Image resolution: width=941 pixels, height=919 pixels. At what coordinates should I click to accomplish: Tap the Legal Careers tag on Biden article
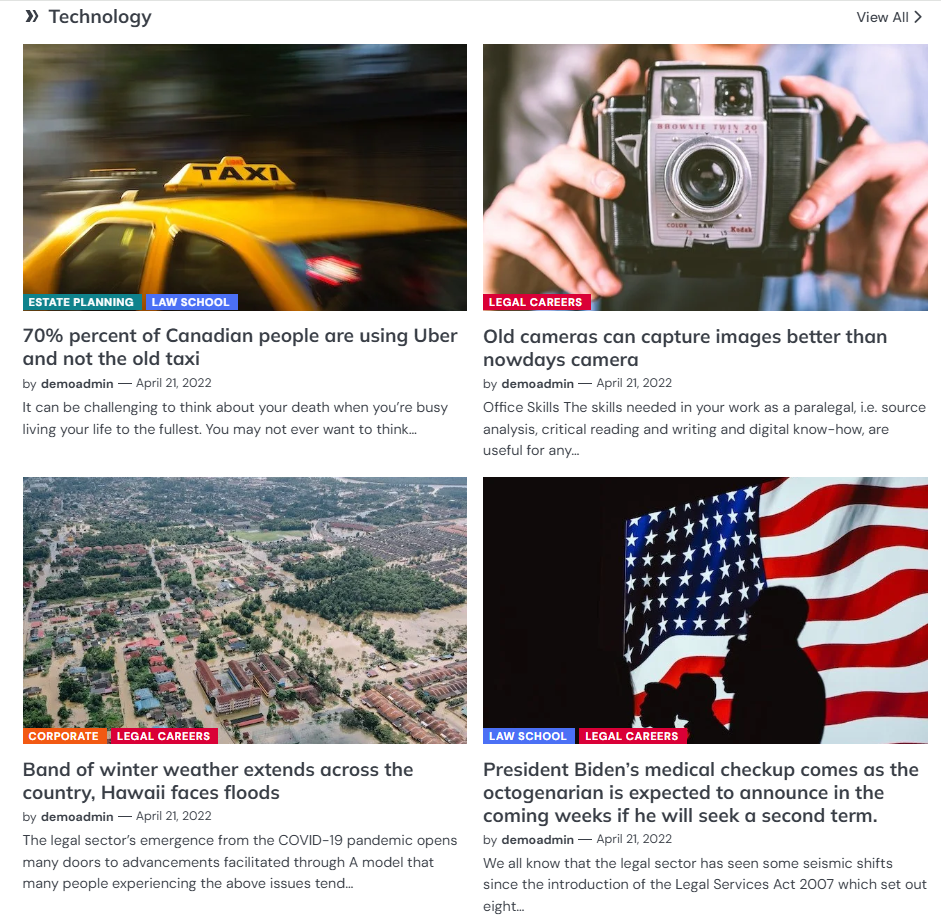click(631, 736)
